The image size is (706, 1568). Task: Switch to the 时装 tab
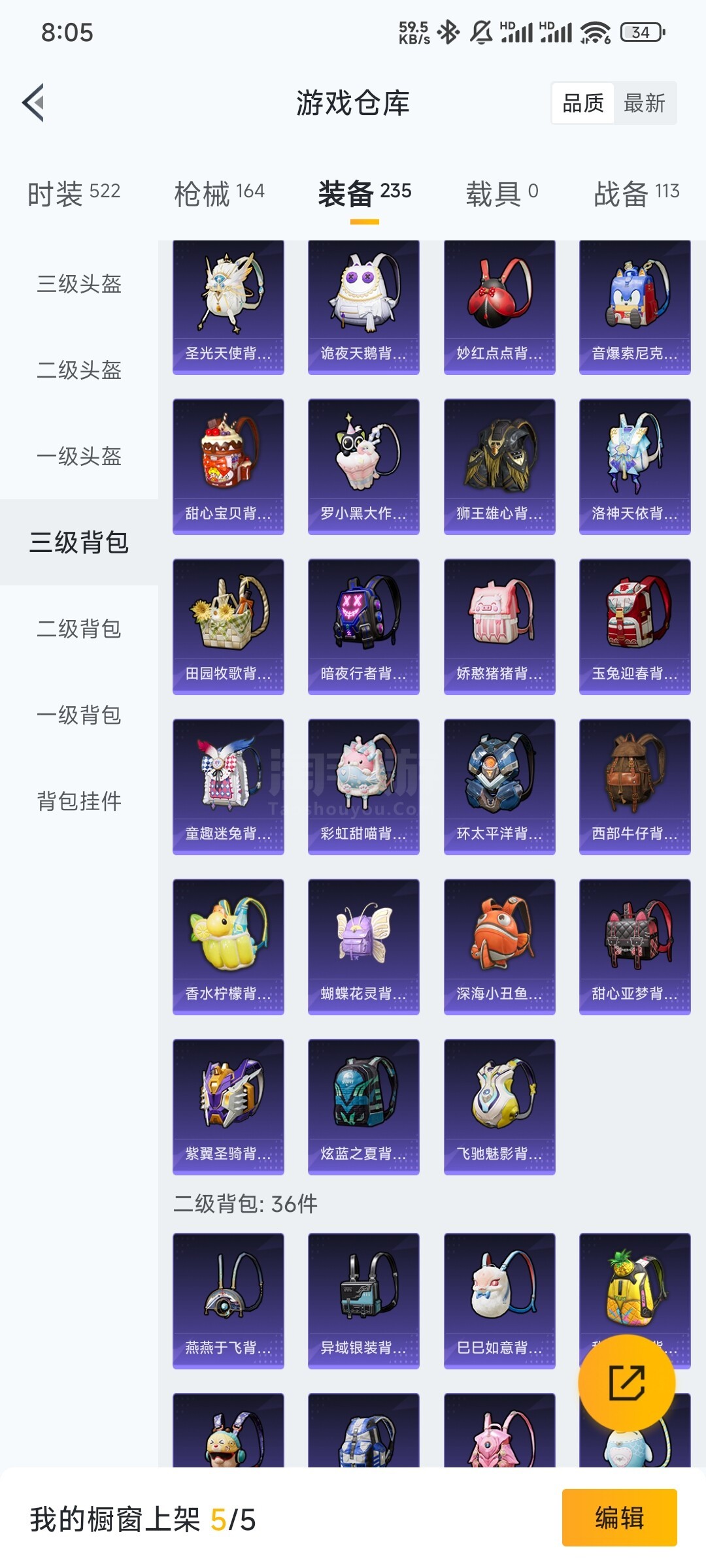click(74, 193)
